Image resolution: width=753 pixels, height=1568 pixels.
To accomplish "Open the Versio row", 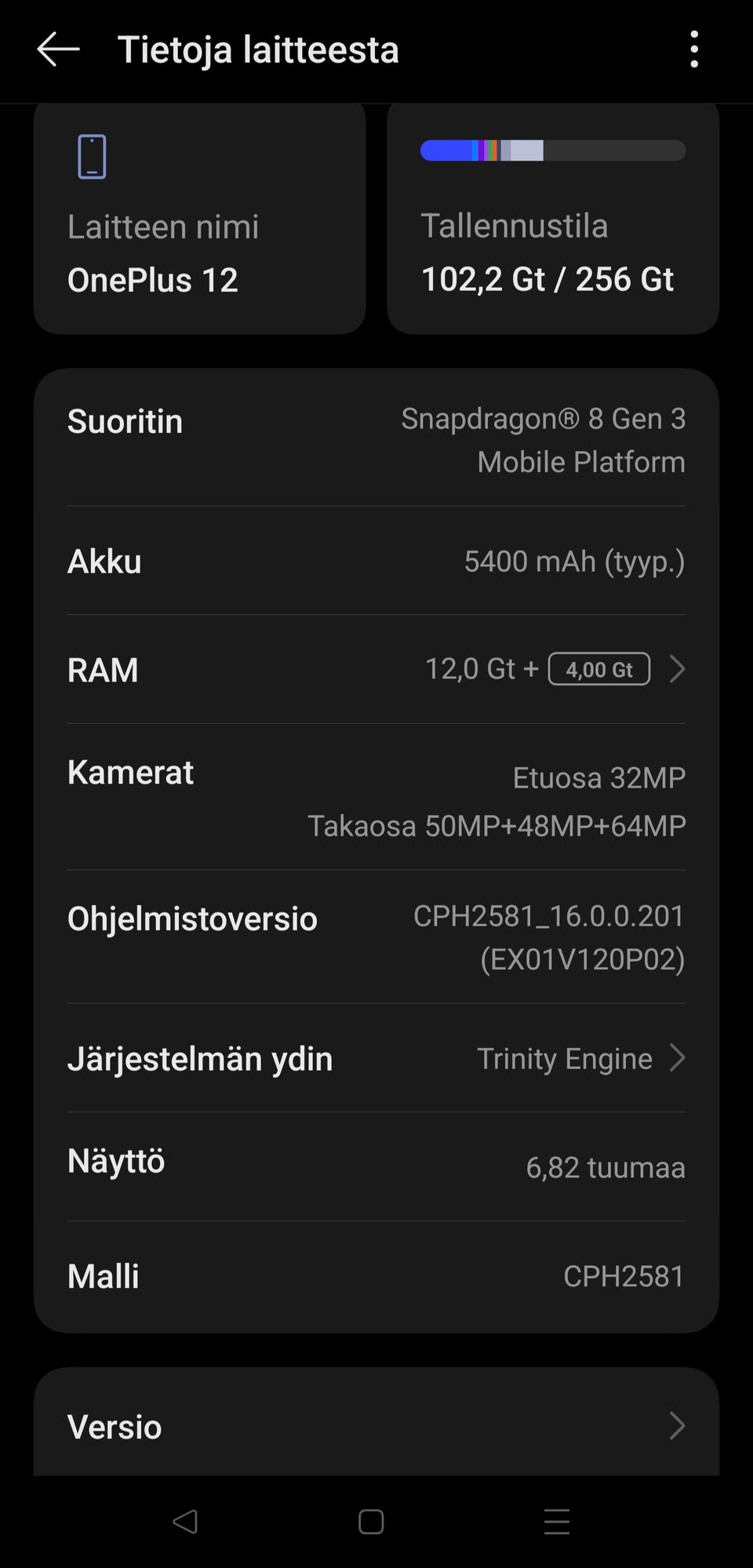I will click(376, 1426).
